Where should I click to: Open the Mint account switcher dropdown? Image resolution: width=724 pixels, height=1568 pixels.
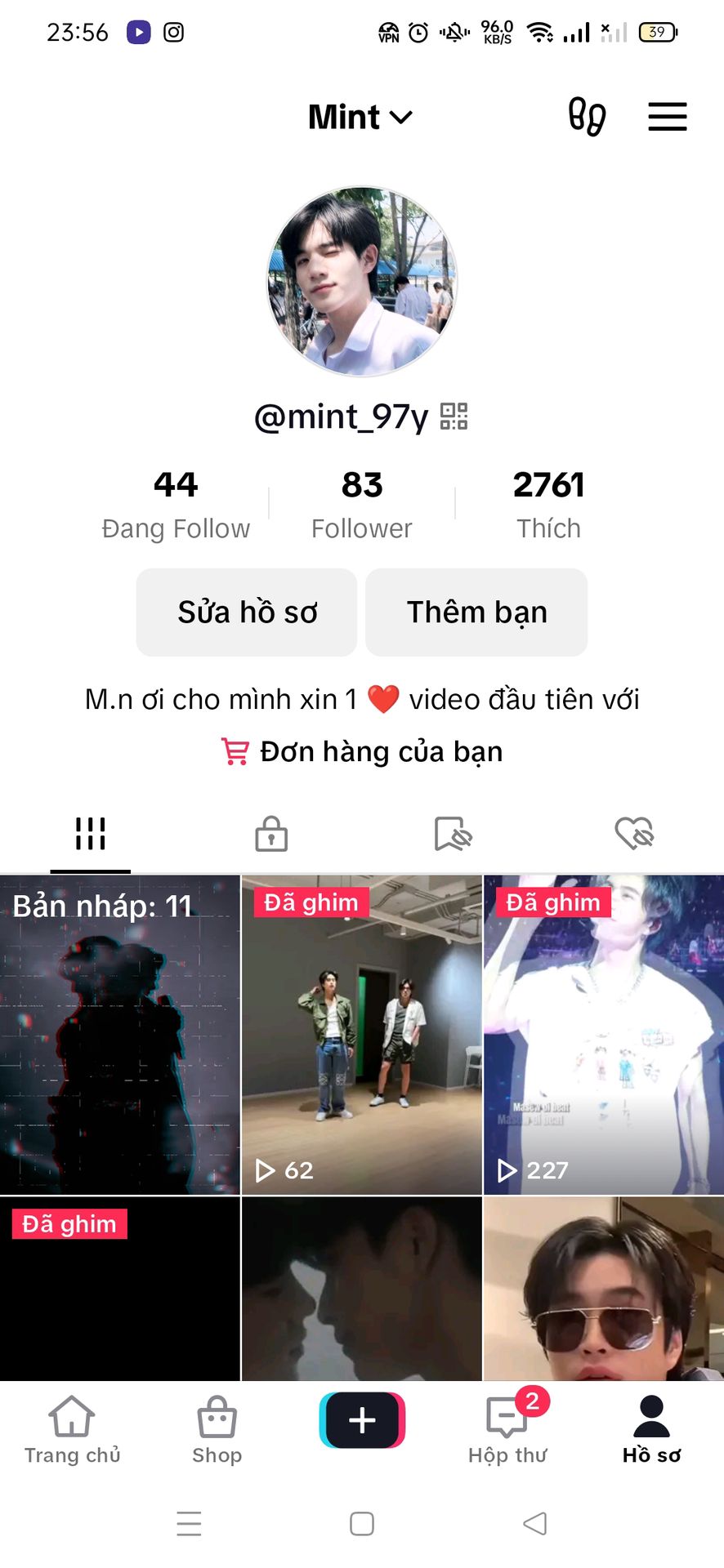pyautogui.click(x=360, y=118)
